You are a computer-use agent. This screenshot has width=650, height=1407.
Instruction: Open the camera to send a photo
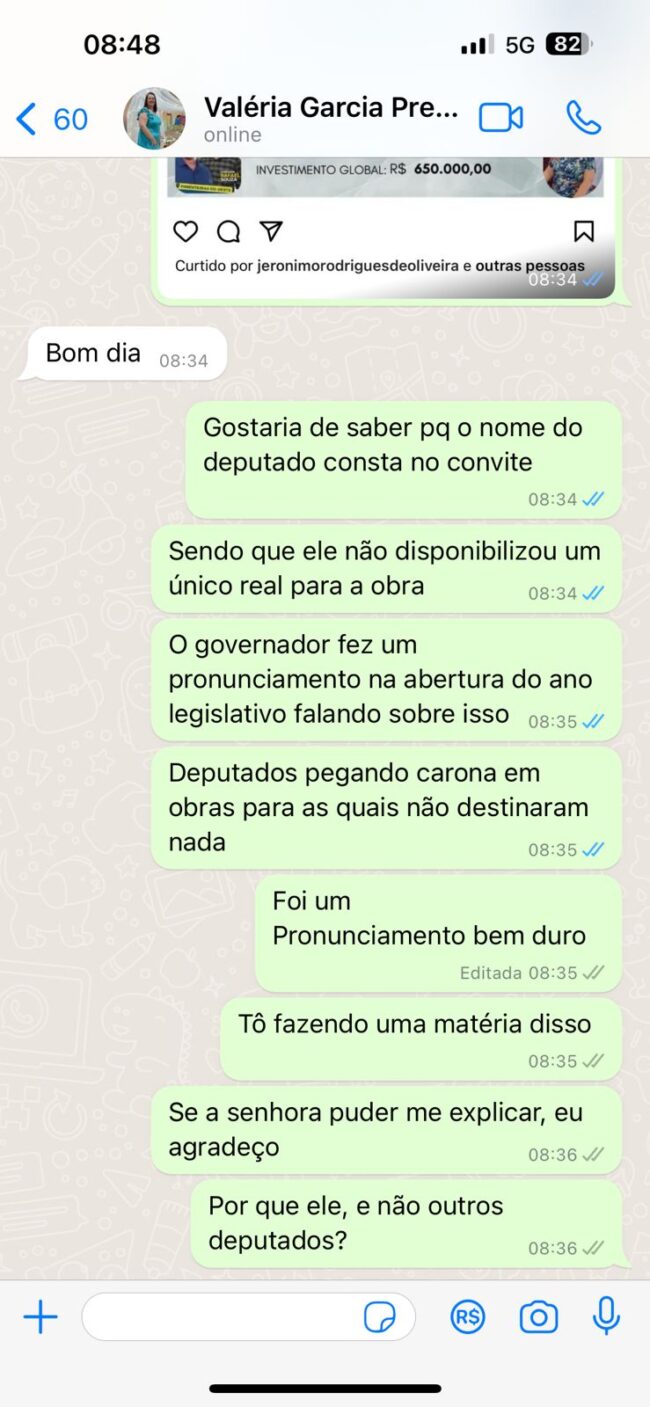point(538,1317)
